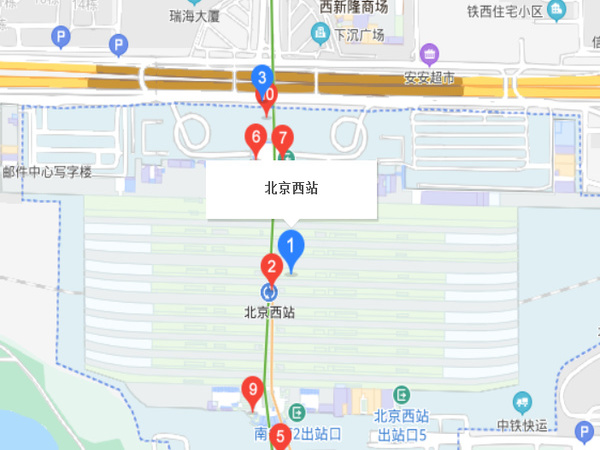Screen dimensions: 600x450
Task: Tap the red marker numbered 9
Action: pyautogui.click(x=253, y=390)
